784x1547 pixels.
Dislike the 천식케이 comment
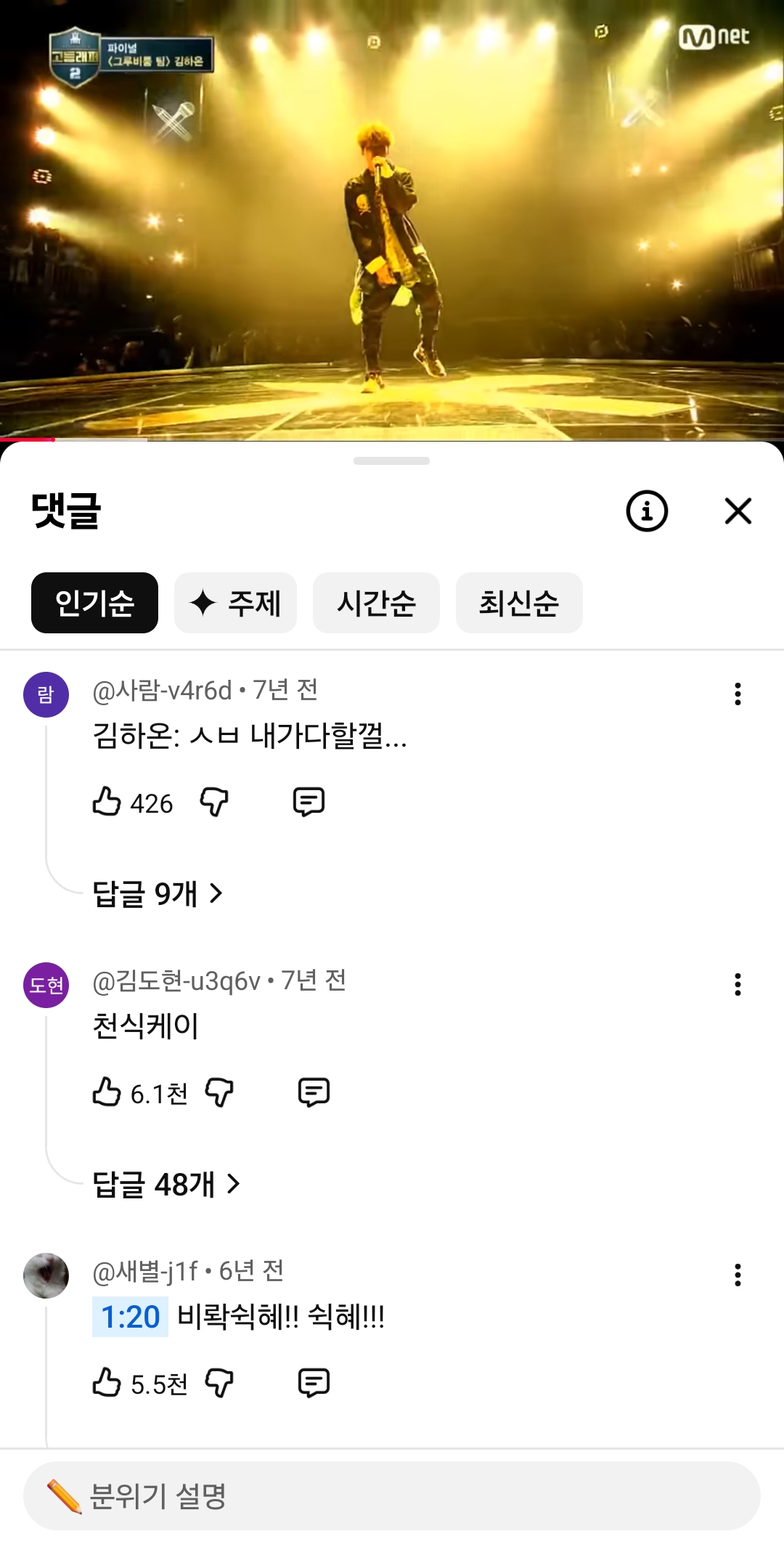(219, 1092)
